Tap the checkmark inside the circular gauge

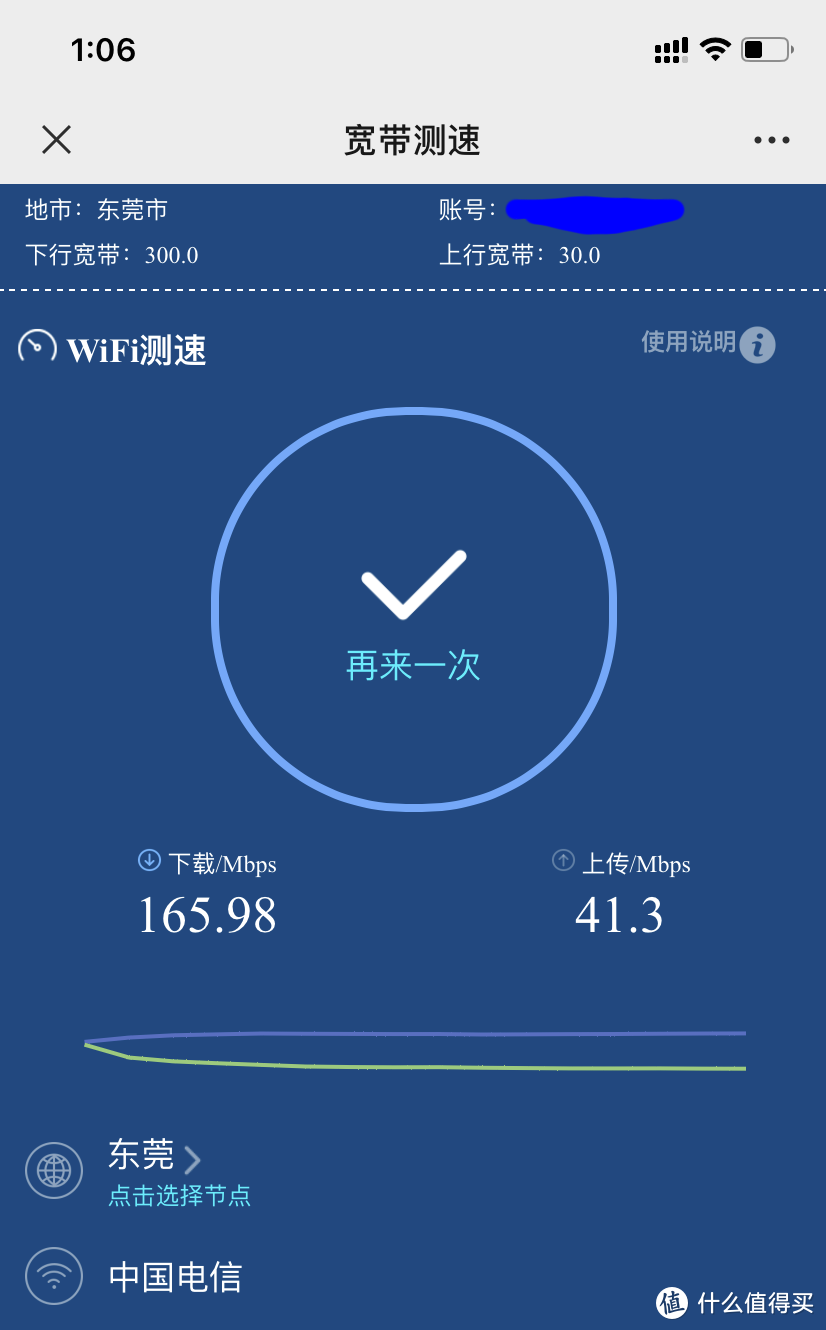(x=412, y=585)
